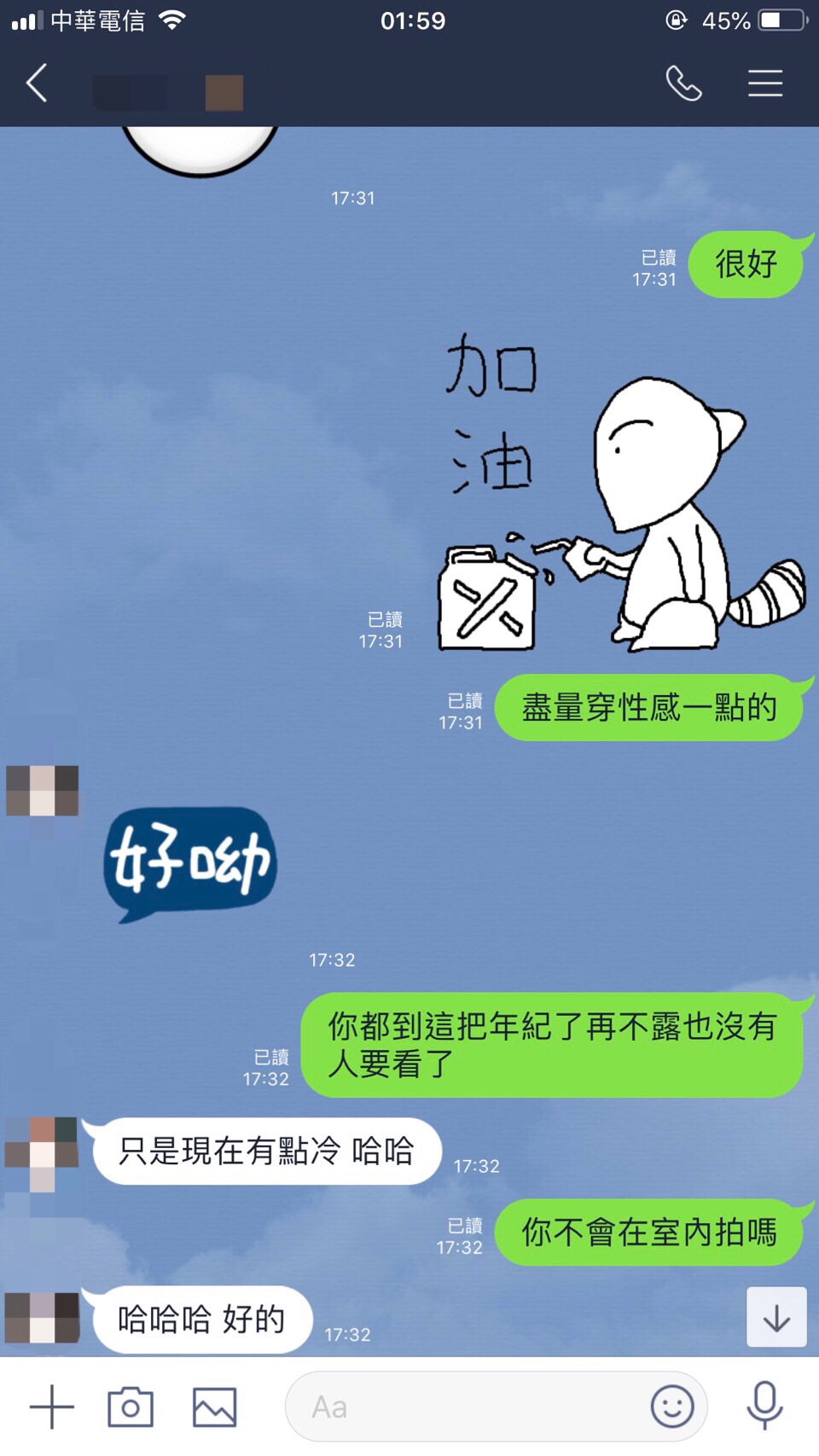Open the sticker and emoji picker
Image resolution: width=819 pixels, height=1456 pixels.
point(671,1407)
